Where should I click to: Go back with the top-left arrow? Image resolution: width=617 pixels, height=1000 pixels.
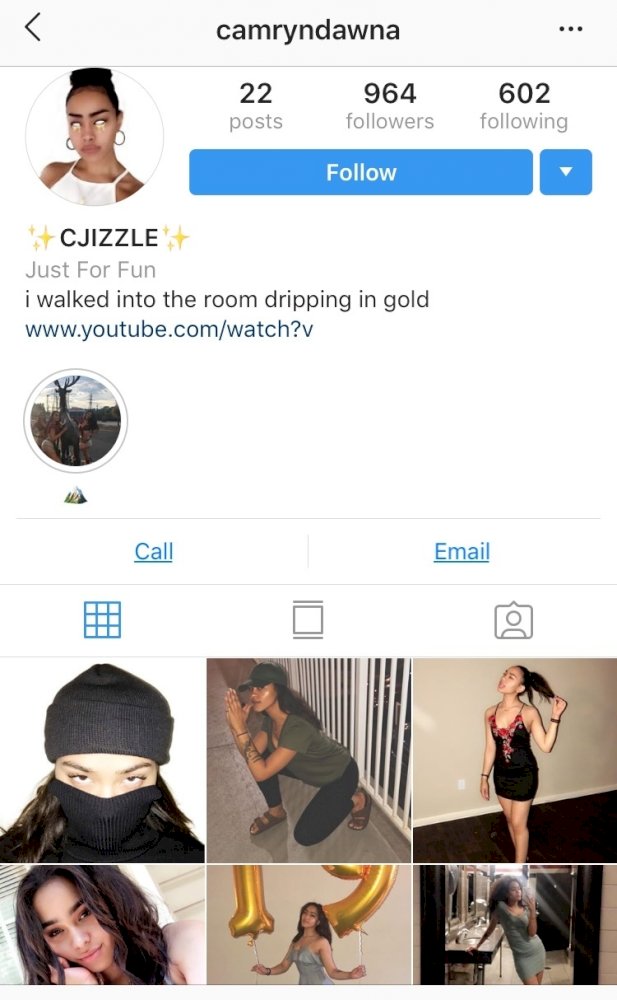(x=33, y=28)
